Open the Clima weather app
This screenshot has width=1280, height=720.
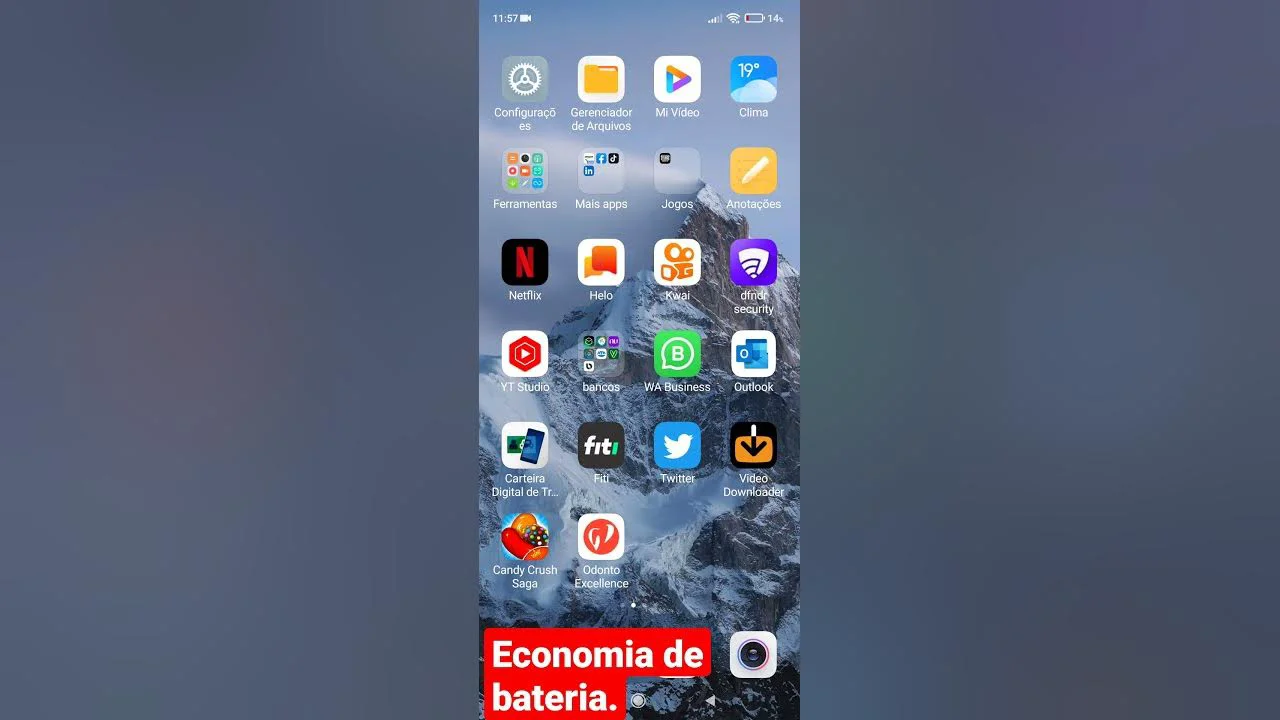click(753, 79)
